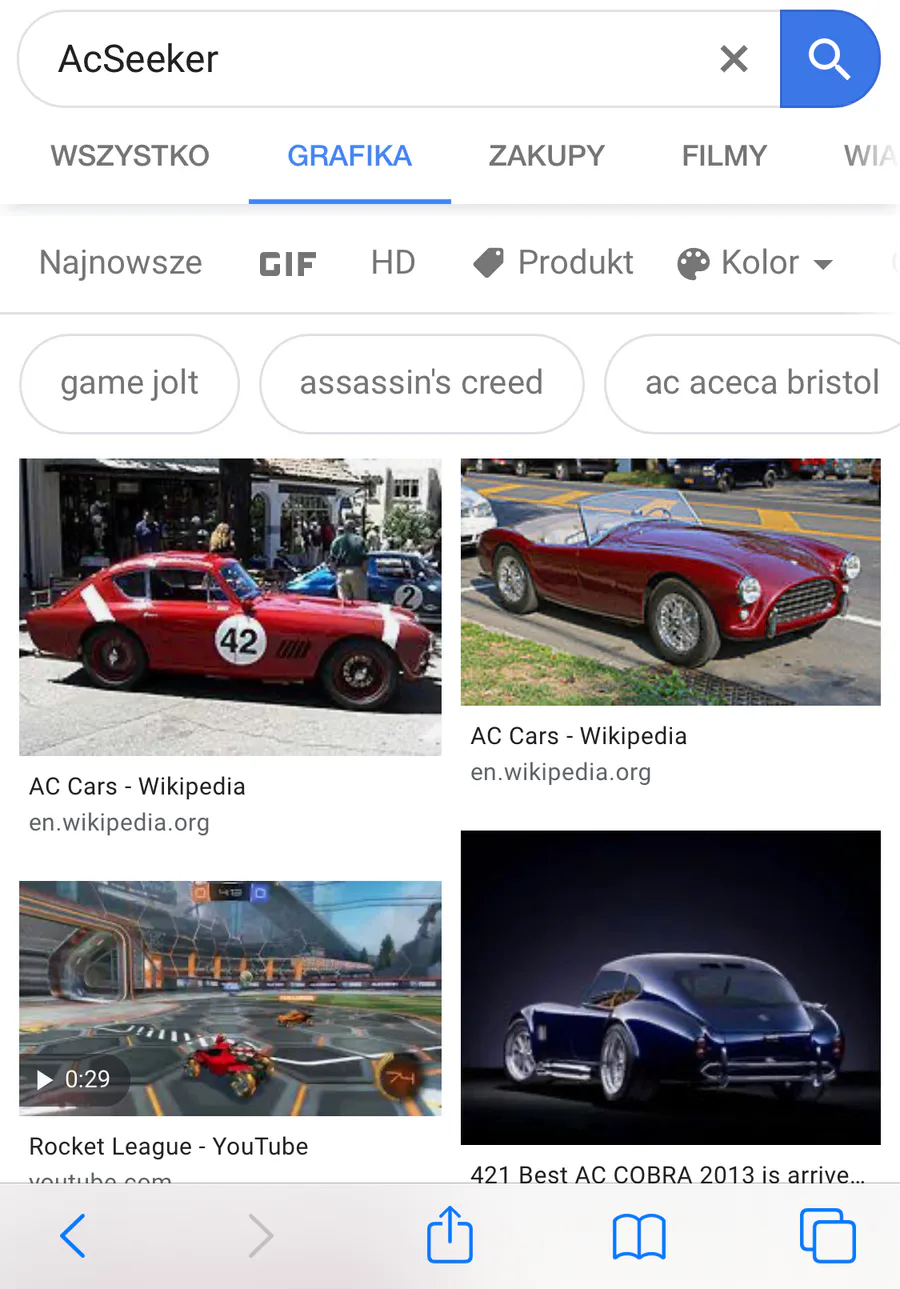Switch to the WSZYSTKO tab
The width and height of the screenshot is (900, 1289).
click(130, 156)
